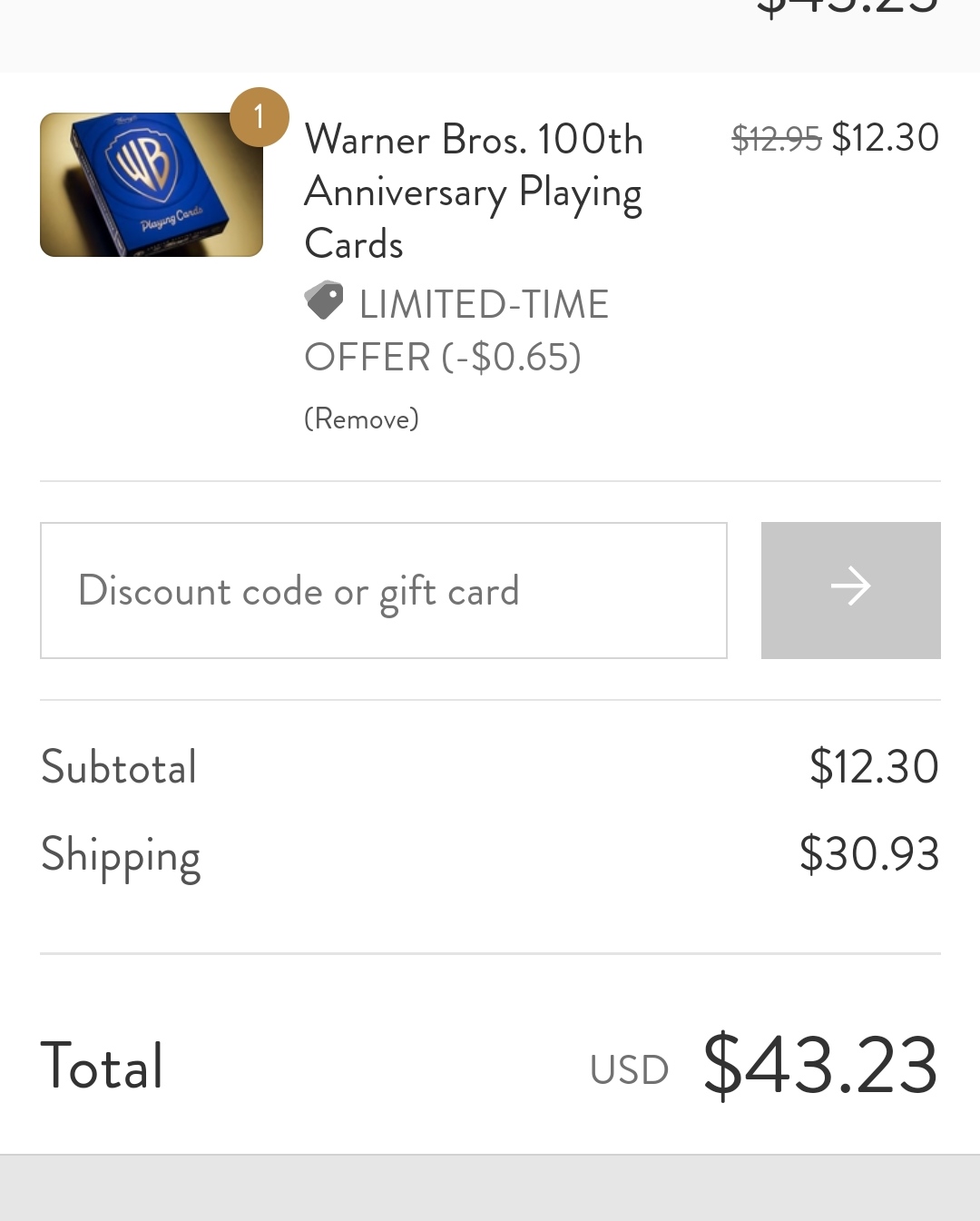Apply the discount code with the arrow button
This screenshot has height=1221, width=980.
click(x=850, y=590)
